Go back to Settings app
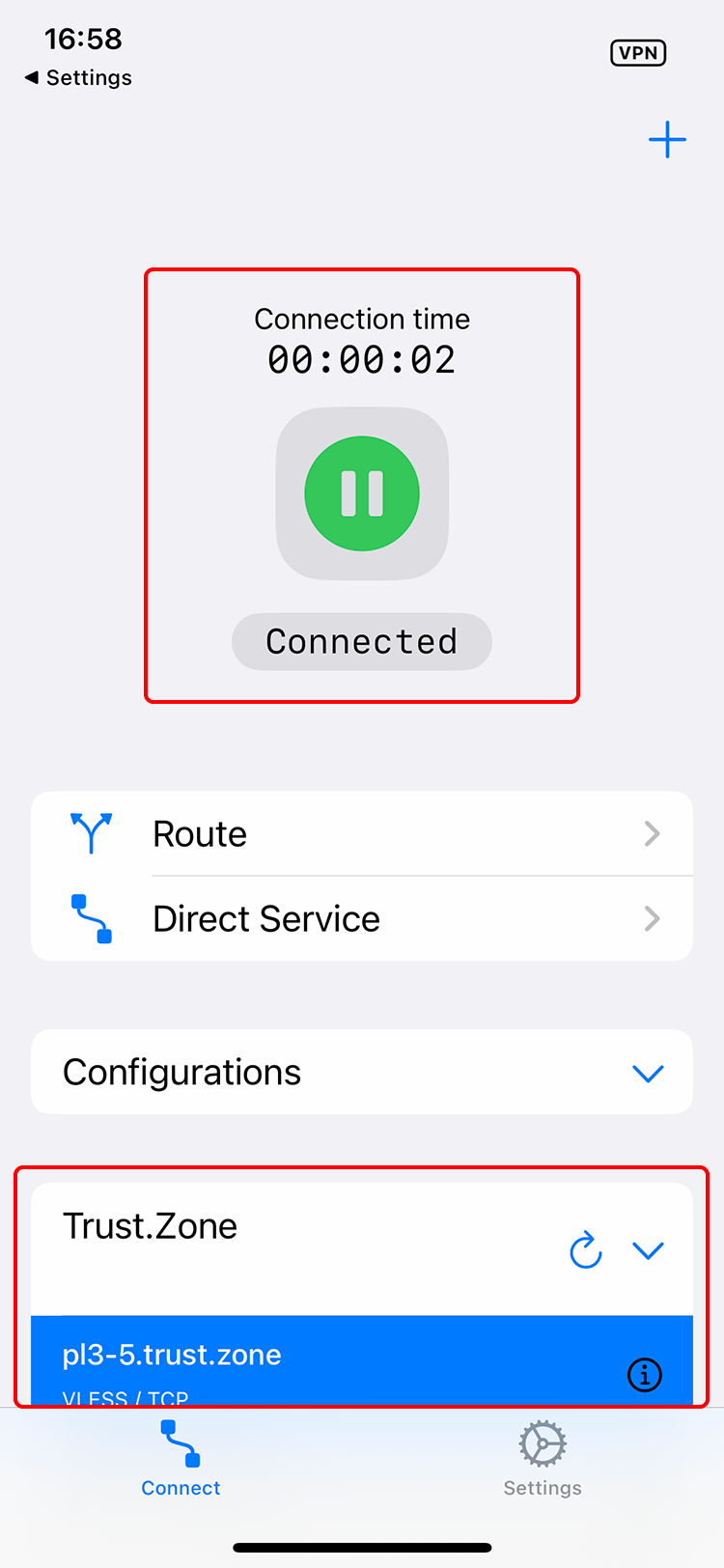This screenshot has width=724, height=1568. (79, 77)
